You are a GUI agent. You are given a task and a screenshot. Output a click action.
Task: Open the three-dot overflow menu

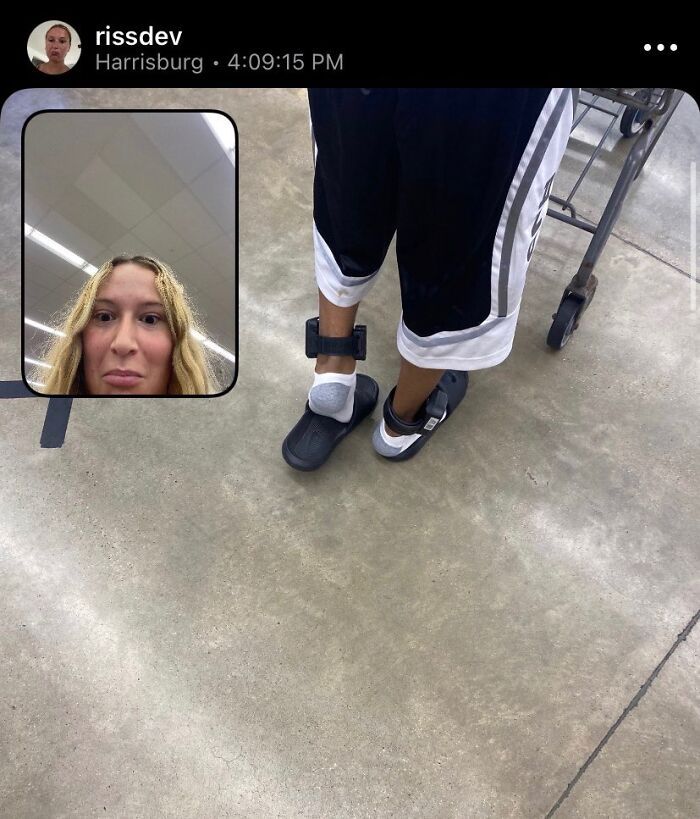660,47
